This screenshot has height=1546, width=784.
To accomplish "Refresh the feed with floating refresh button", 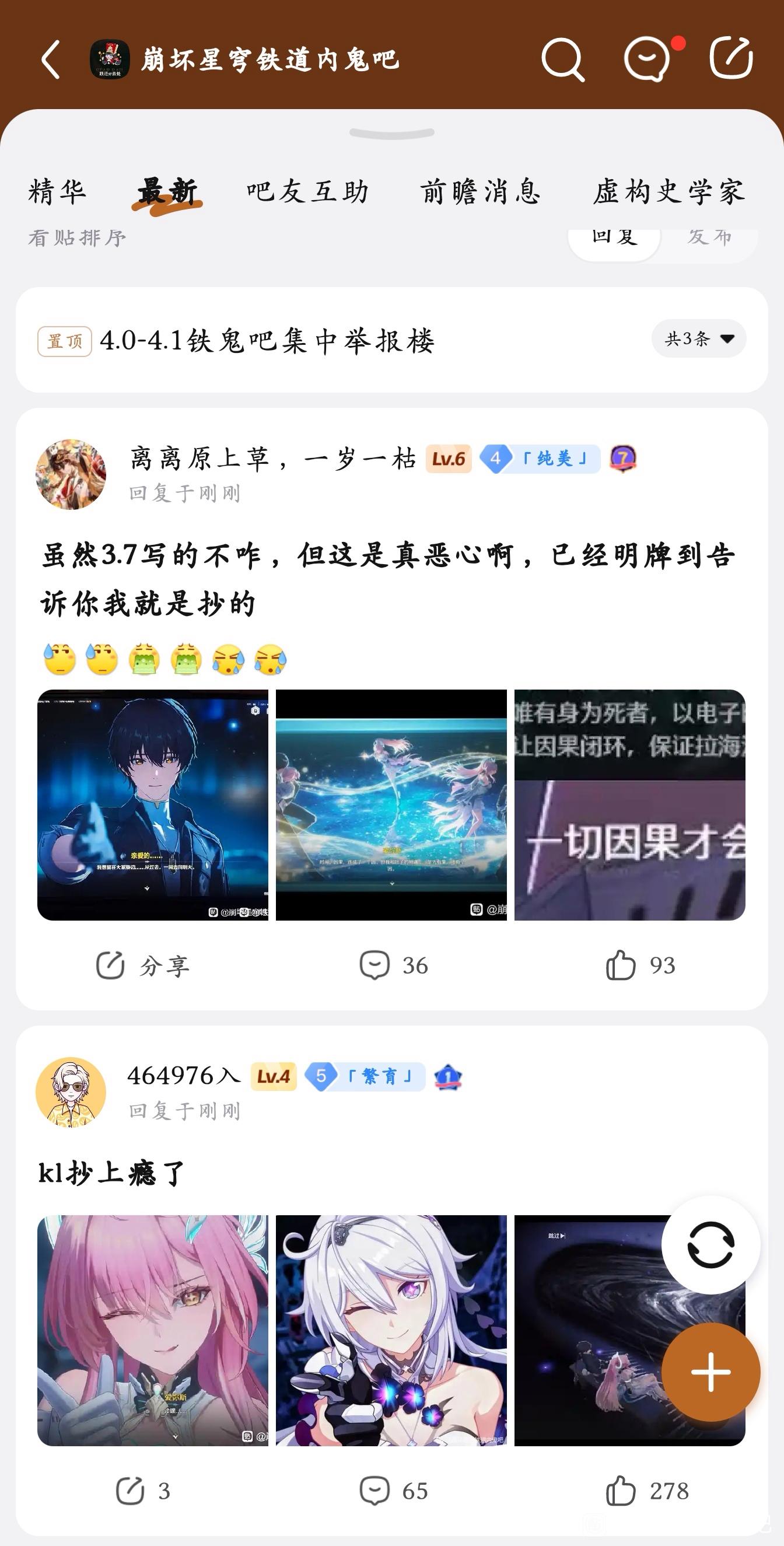I will tap(710, 1245).
